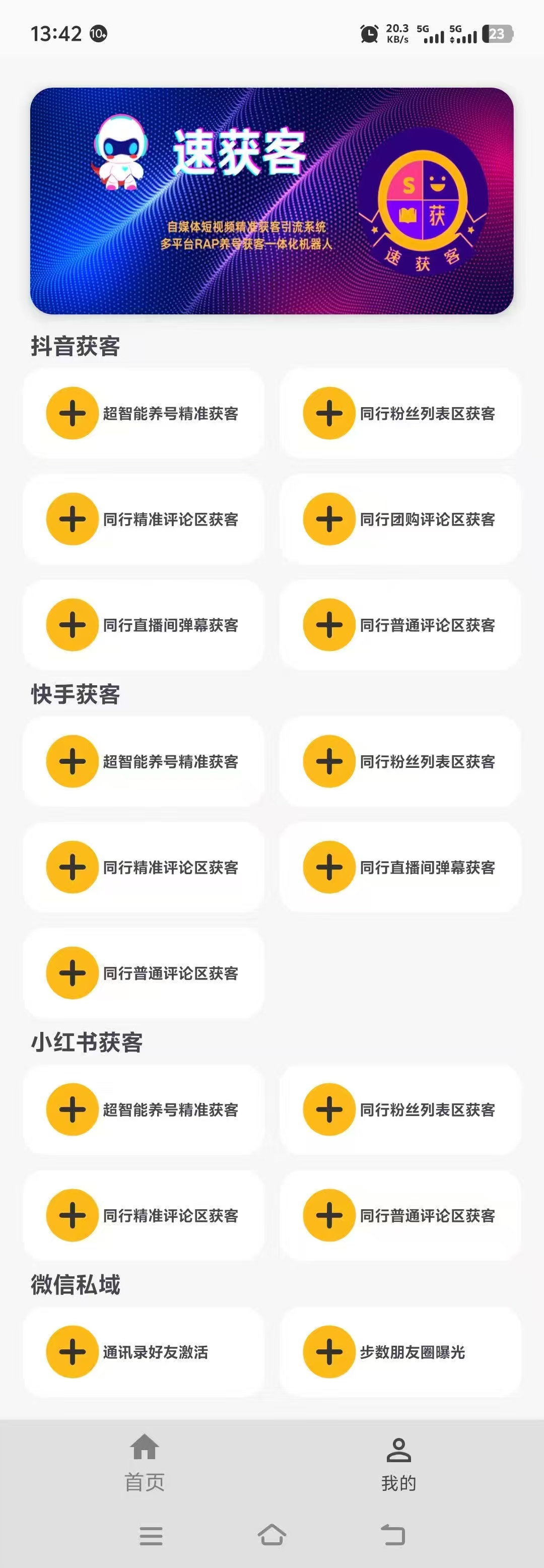Open 小红书 同行普通评论区获客 feature
This screenshot has height=1568, width=544.
click(x=400, y=1216)
